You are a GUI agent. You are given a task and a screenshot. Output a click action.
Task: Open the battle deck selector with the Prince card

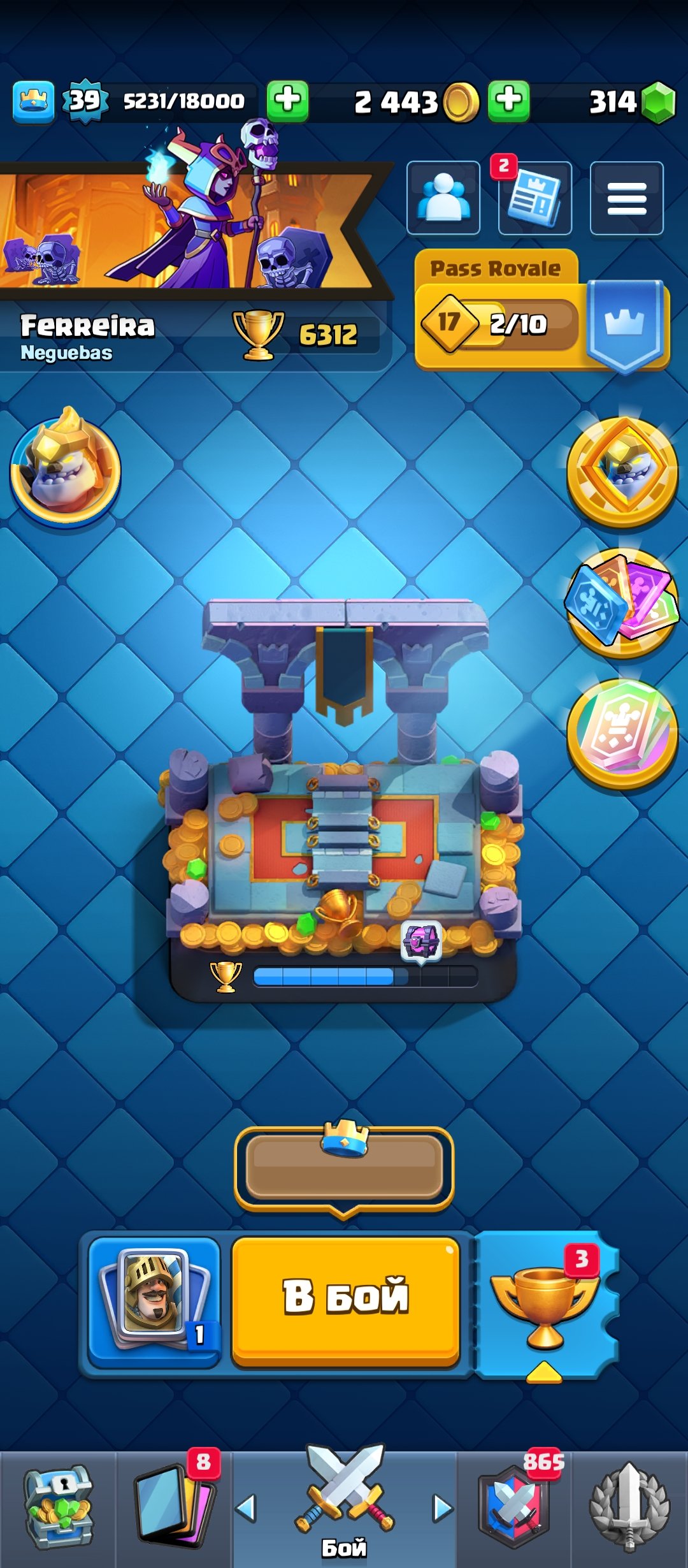(154, 1302)
